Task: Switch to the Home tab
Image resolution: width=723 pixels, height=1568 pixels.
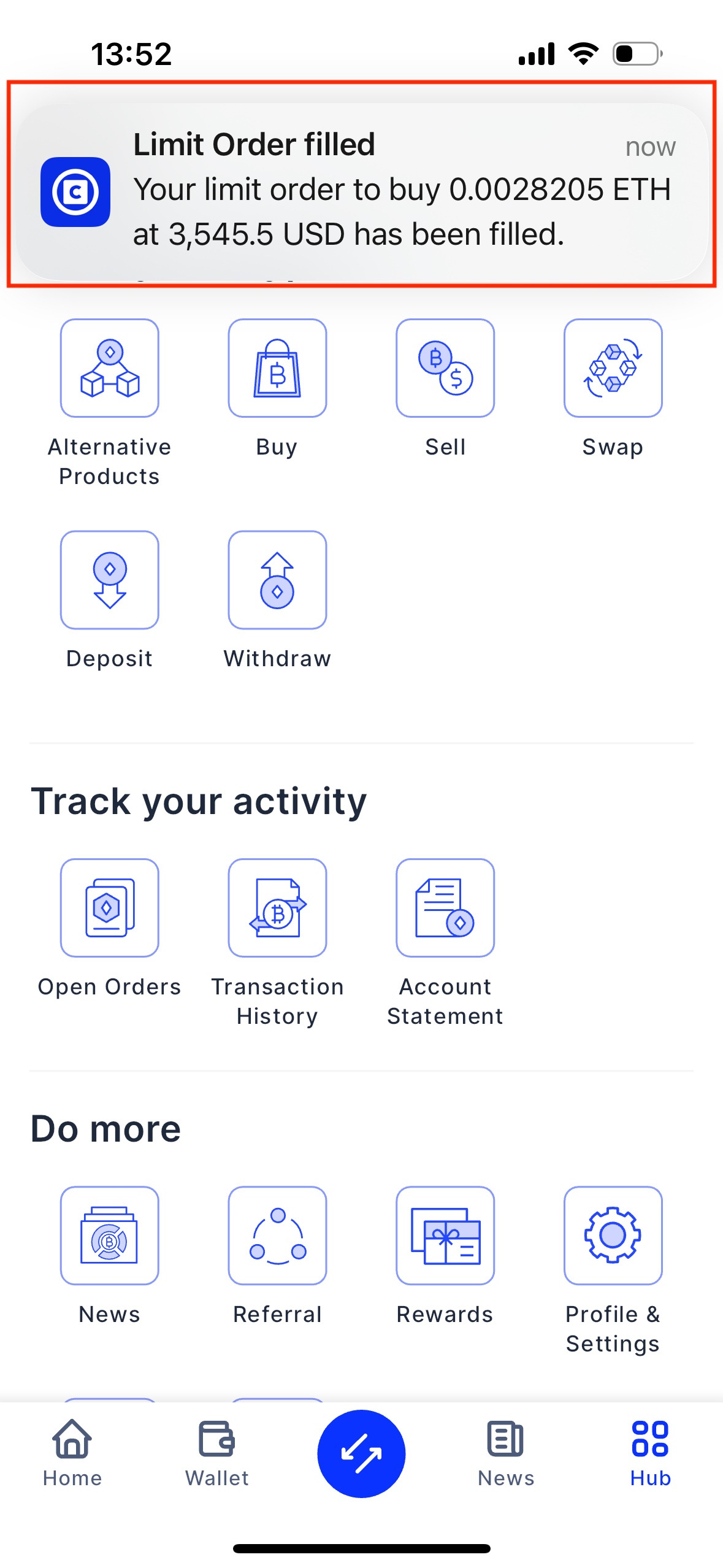Action: click(x=72, y=1453)
